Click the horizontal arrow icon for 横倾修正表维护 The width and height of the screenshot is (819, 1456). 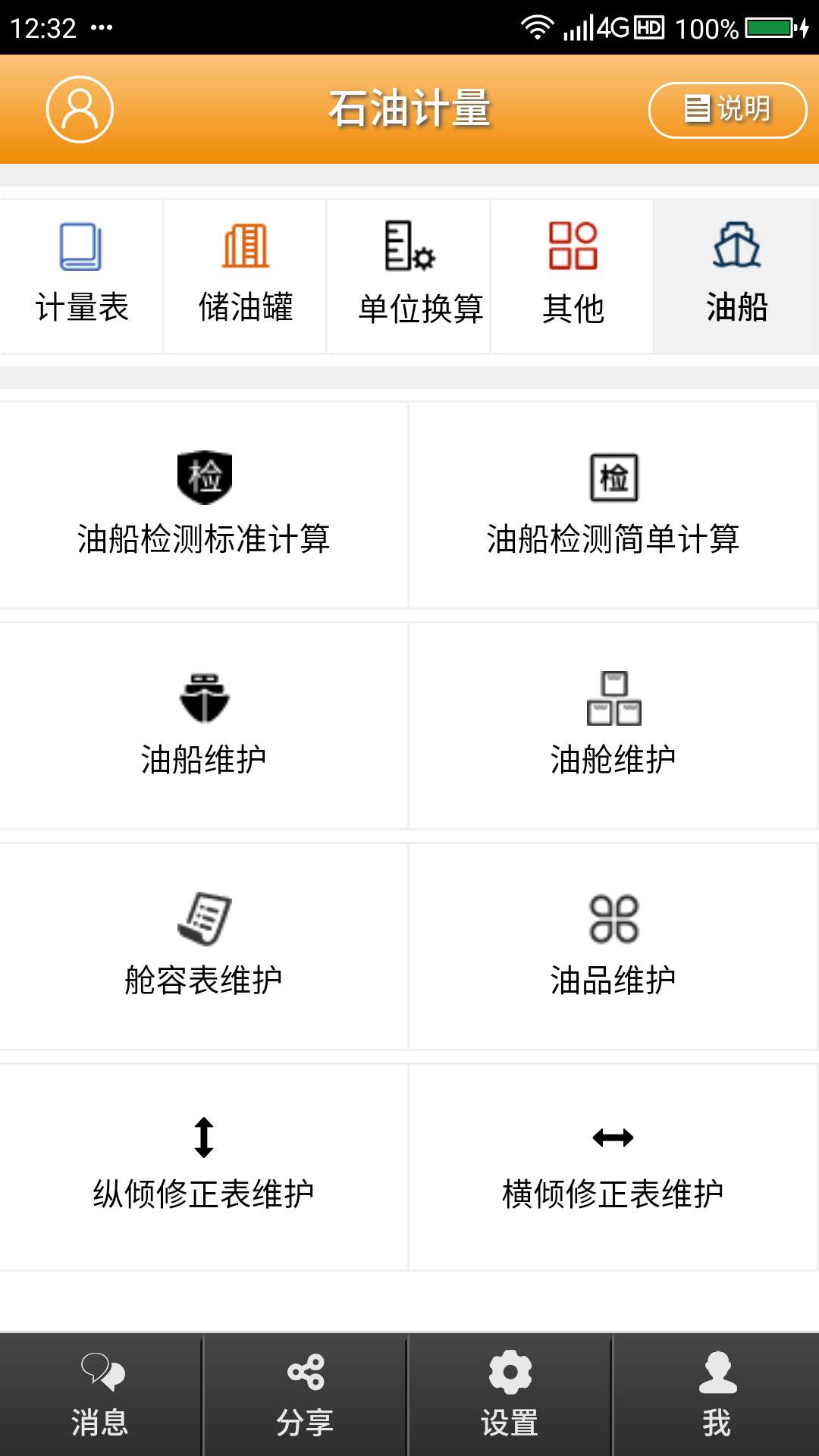coord(613,1135)
